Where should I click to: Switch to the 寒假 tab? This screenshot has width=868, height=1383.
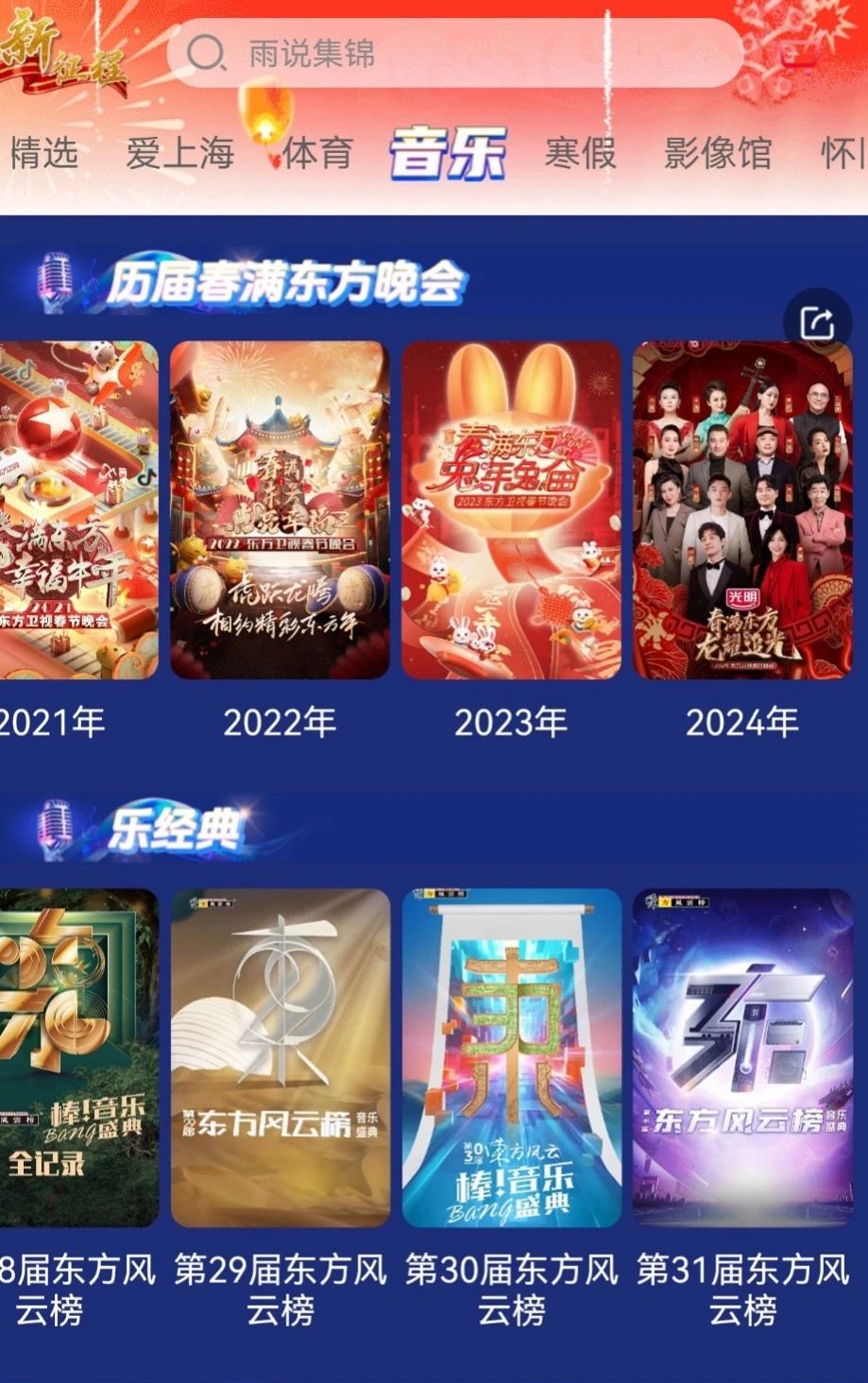pos(580,153)
